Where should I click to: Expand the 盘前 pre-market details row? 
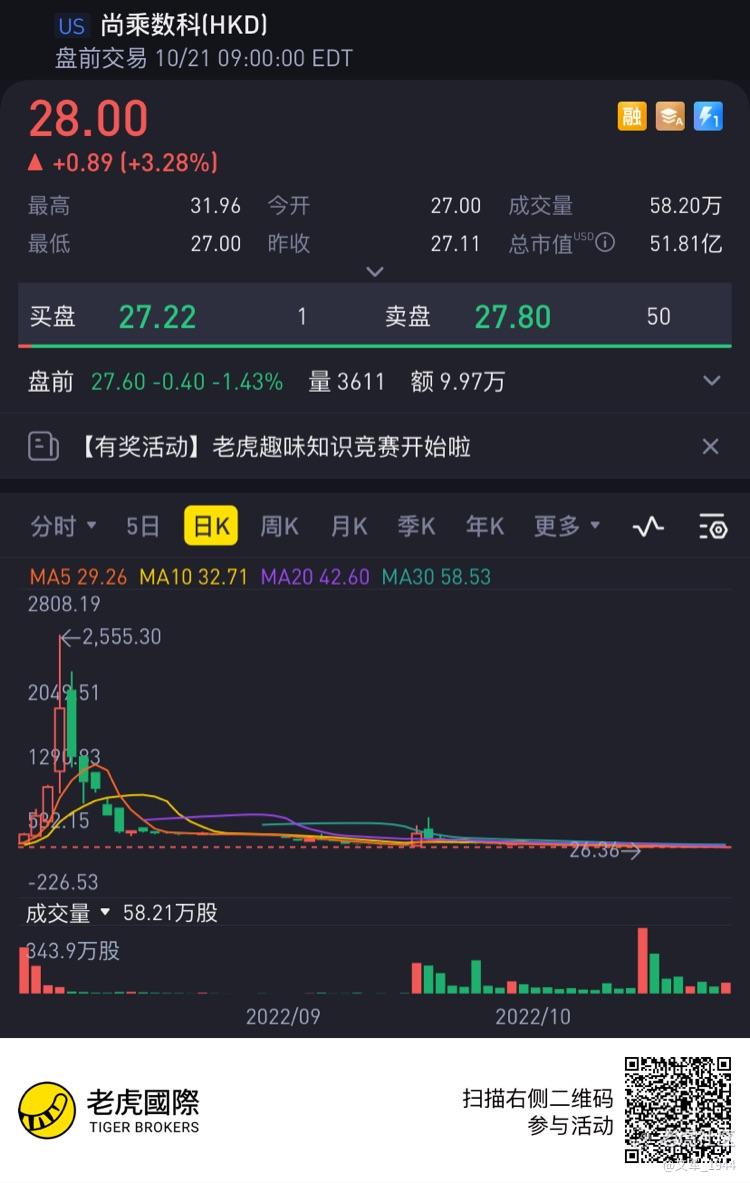coord(711,381)
